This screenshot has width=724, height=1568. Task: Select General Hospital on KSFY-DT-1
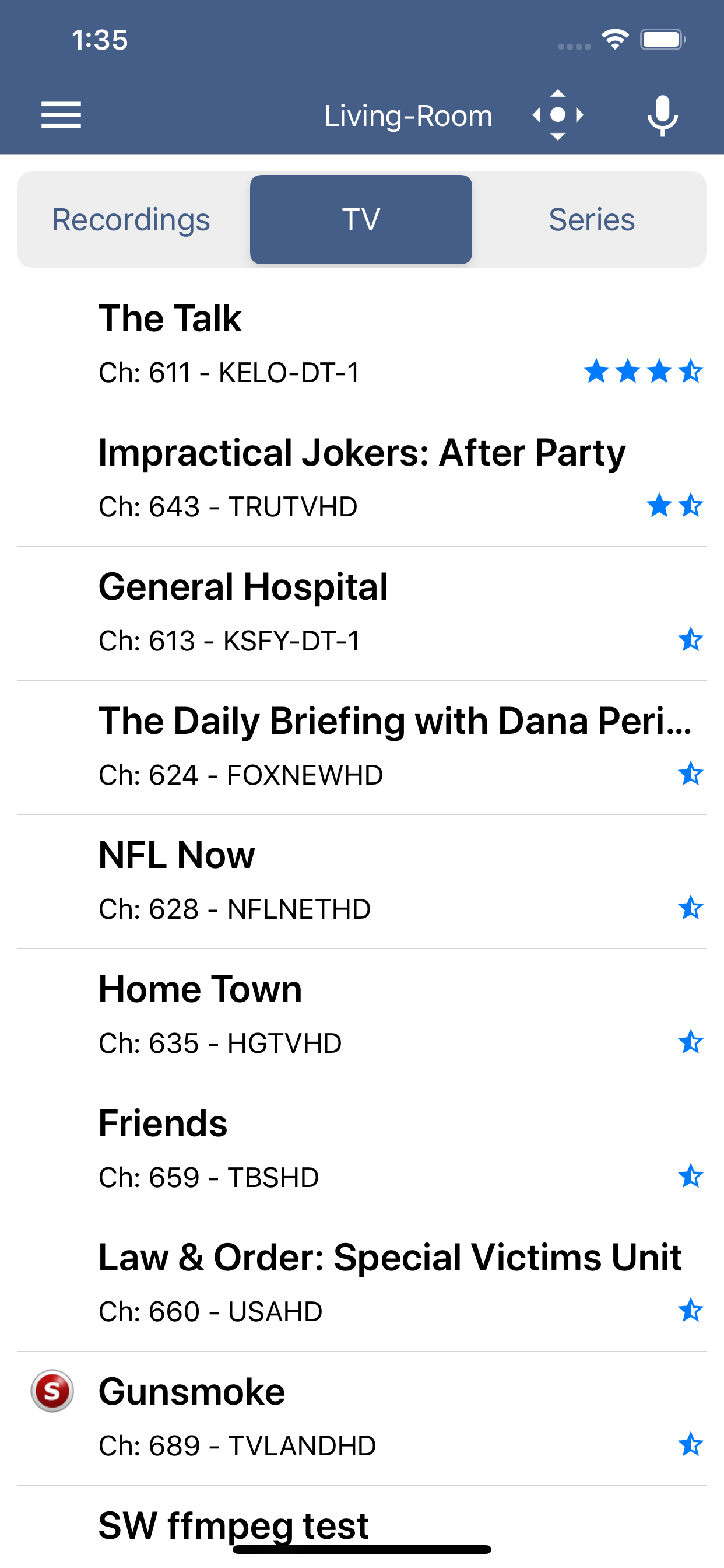tap(362, 614)
